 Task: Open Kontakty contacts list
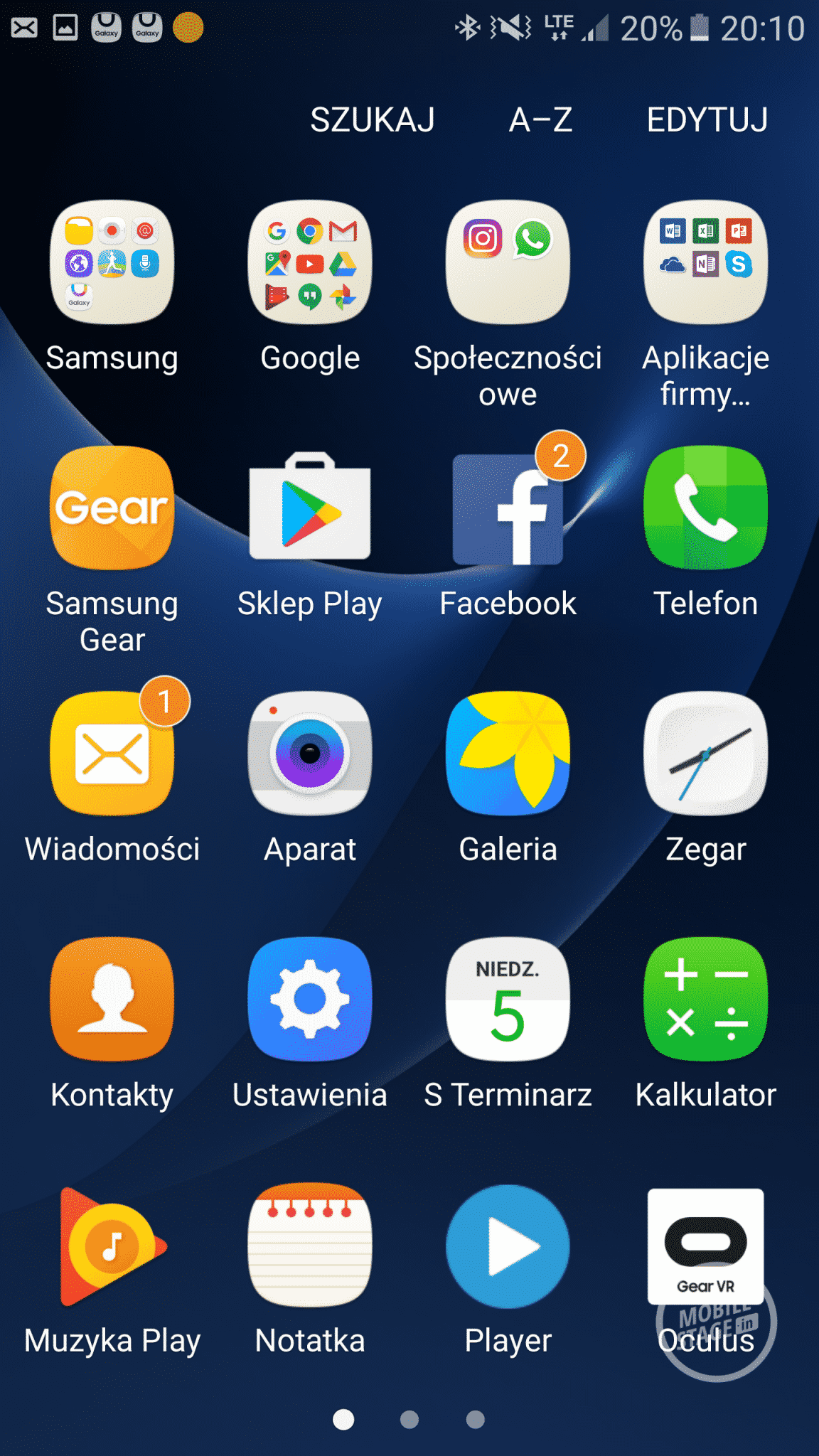[x=112, y=999]
